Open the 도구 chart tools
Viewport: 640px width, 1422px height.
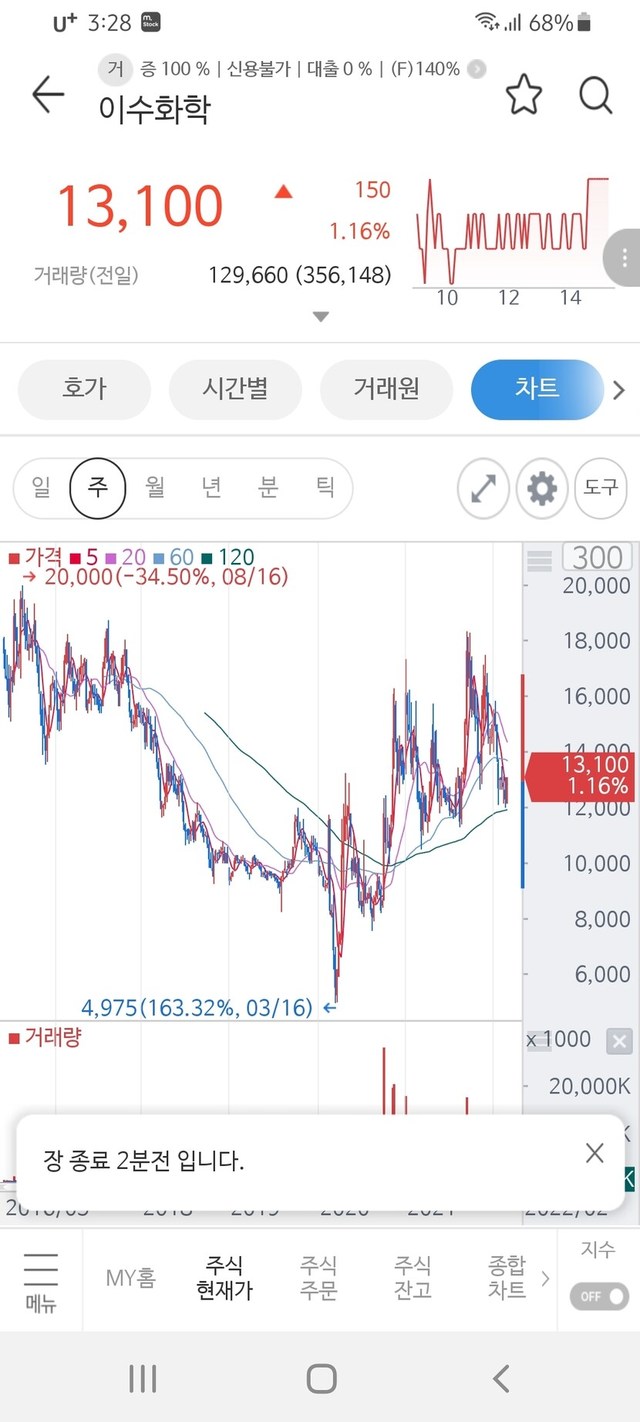601,489
